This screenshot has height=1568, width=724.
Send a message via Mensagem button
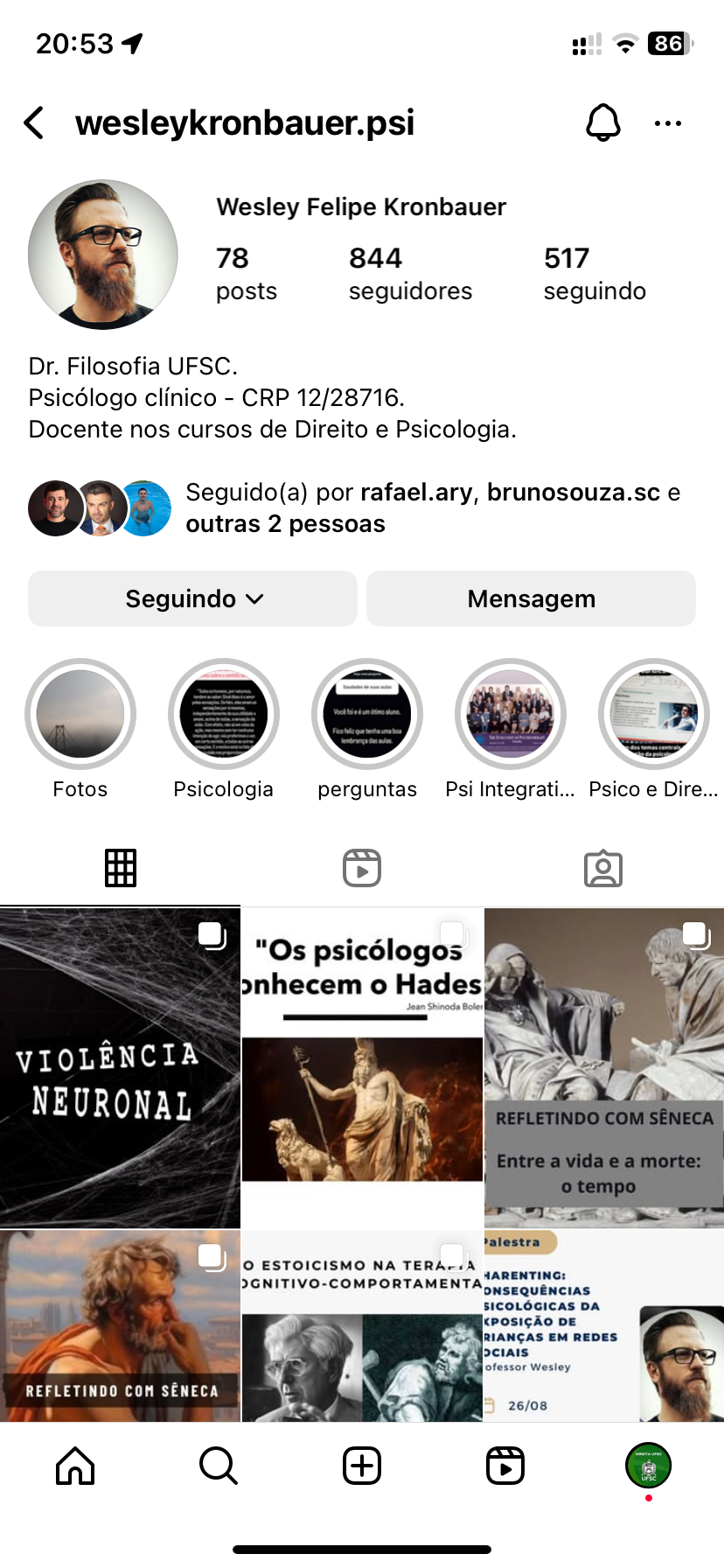[x=531, y=598]
